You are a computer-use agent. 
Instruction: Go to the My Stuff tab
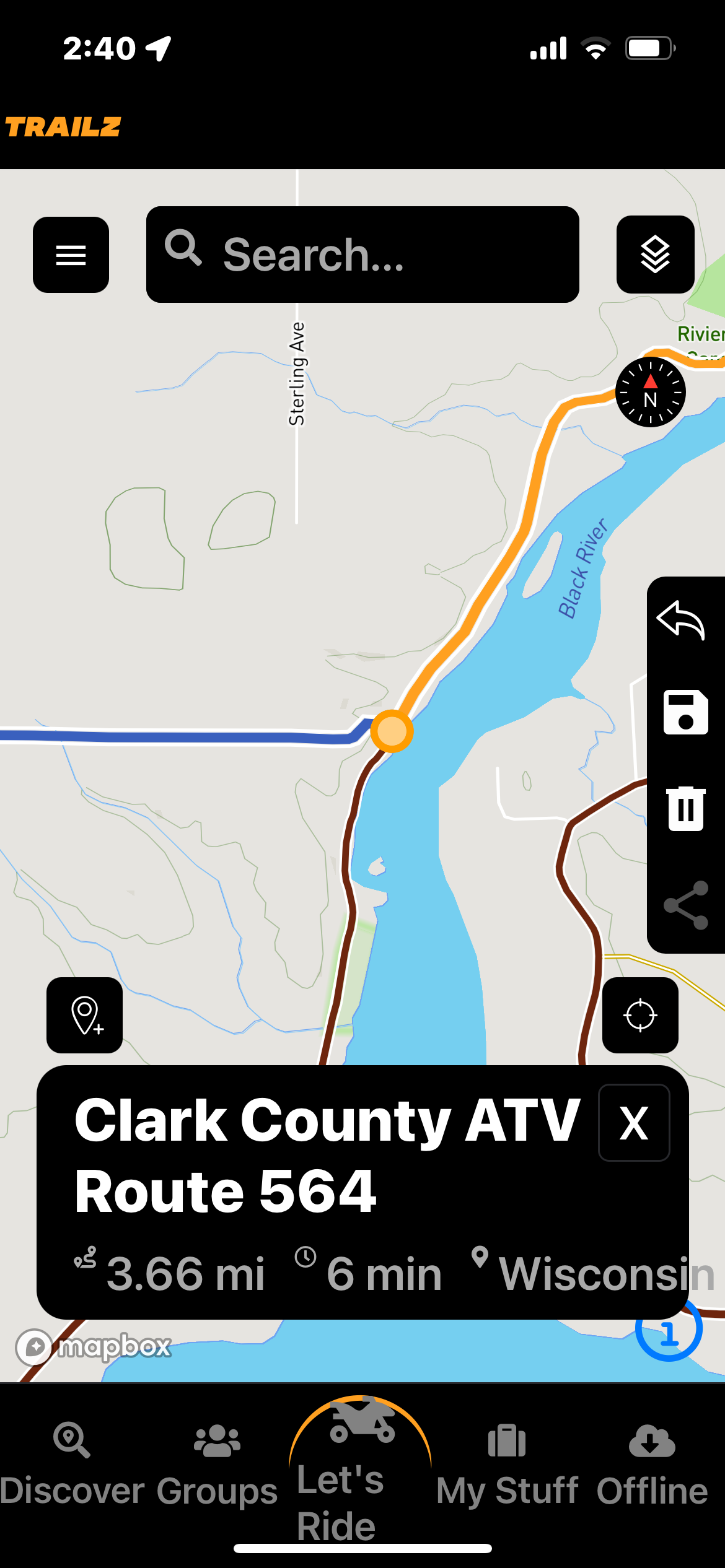[x=507, y=1468]
